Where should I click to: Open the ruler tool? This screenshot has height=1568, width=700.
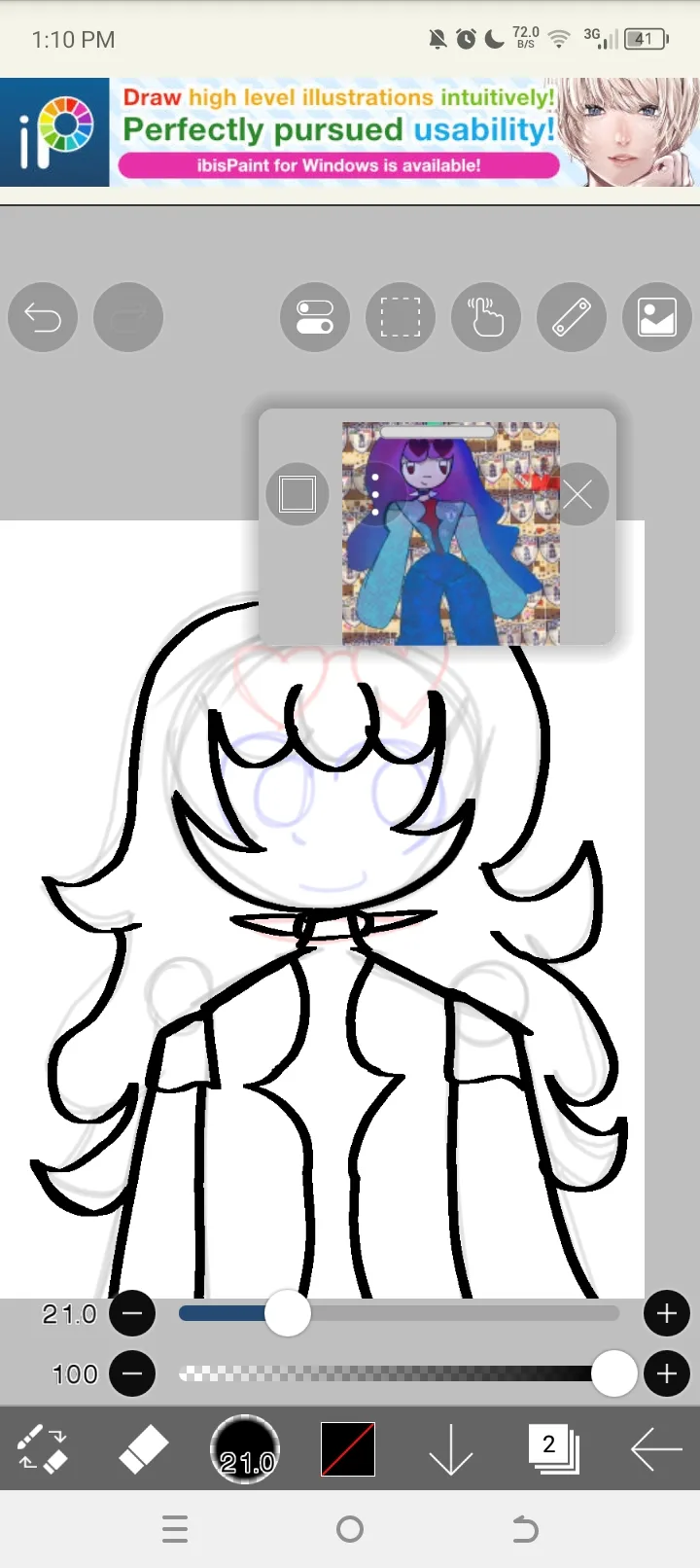click(x=572, y=317)
